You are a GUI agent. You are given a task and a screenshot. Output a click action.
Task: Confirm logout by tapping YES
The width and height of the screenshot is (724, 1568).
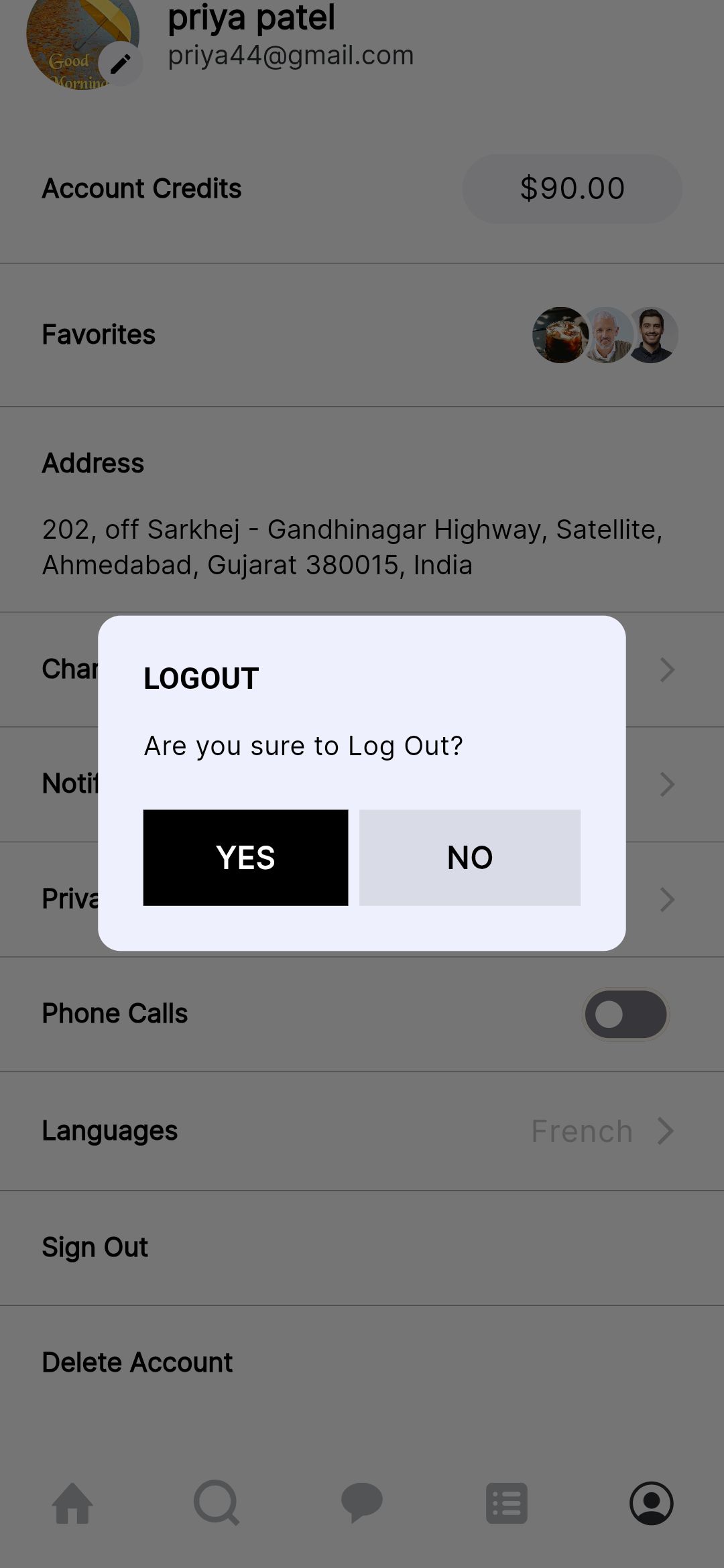tap(245, 857)
